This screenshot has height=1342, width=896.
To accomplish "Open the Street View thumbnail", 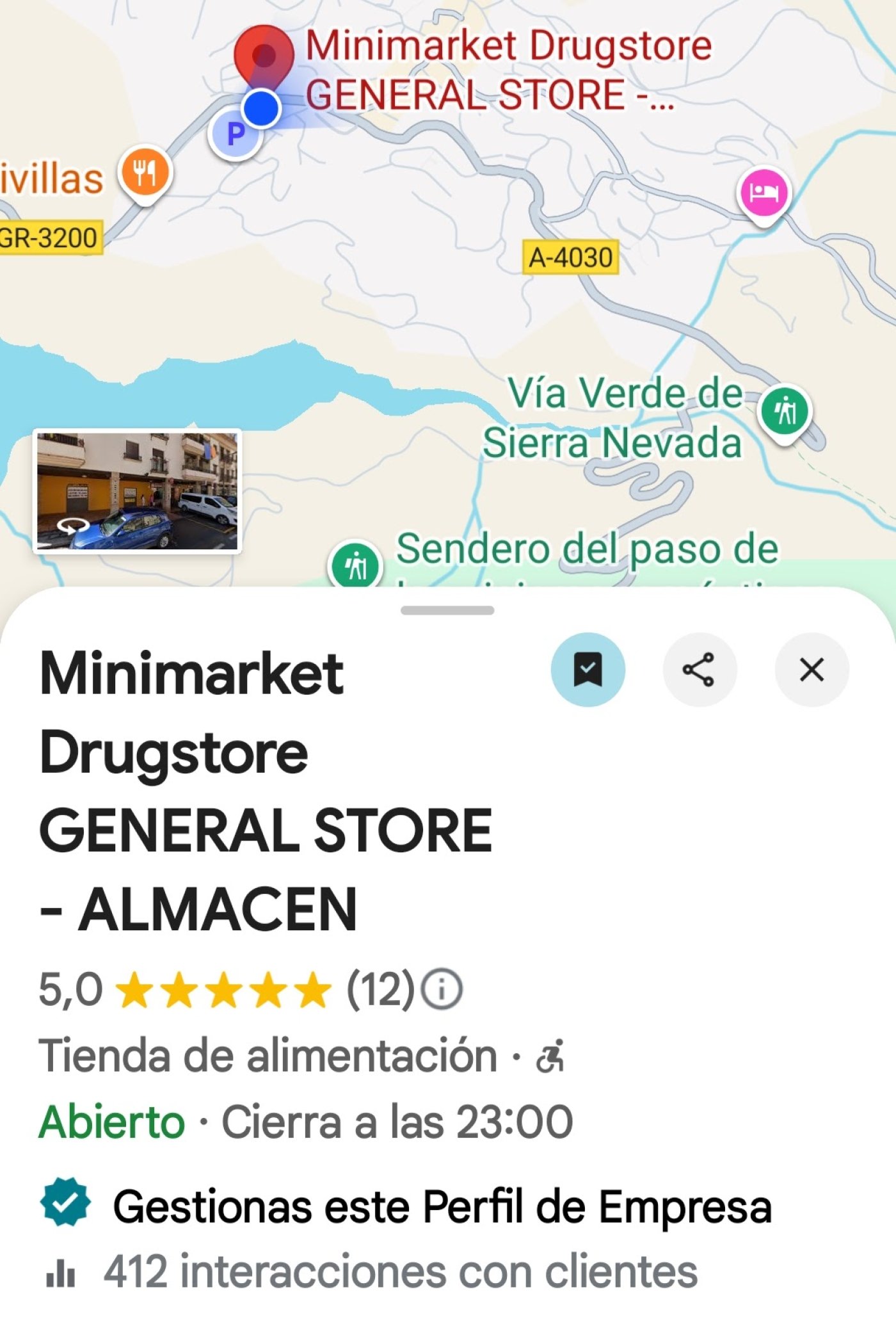I will (x=137, y=490).
